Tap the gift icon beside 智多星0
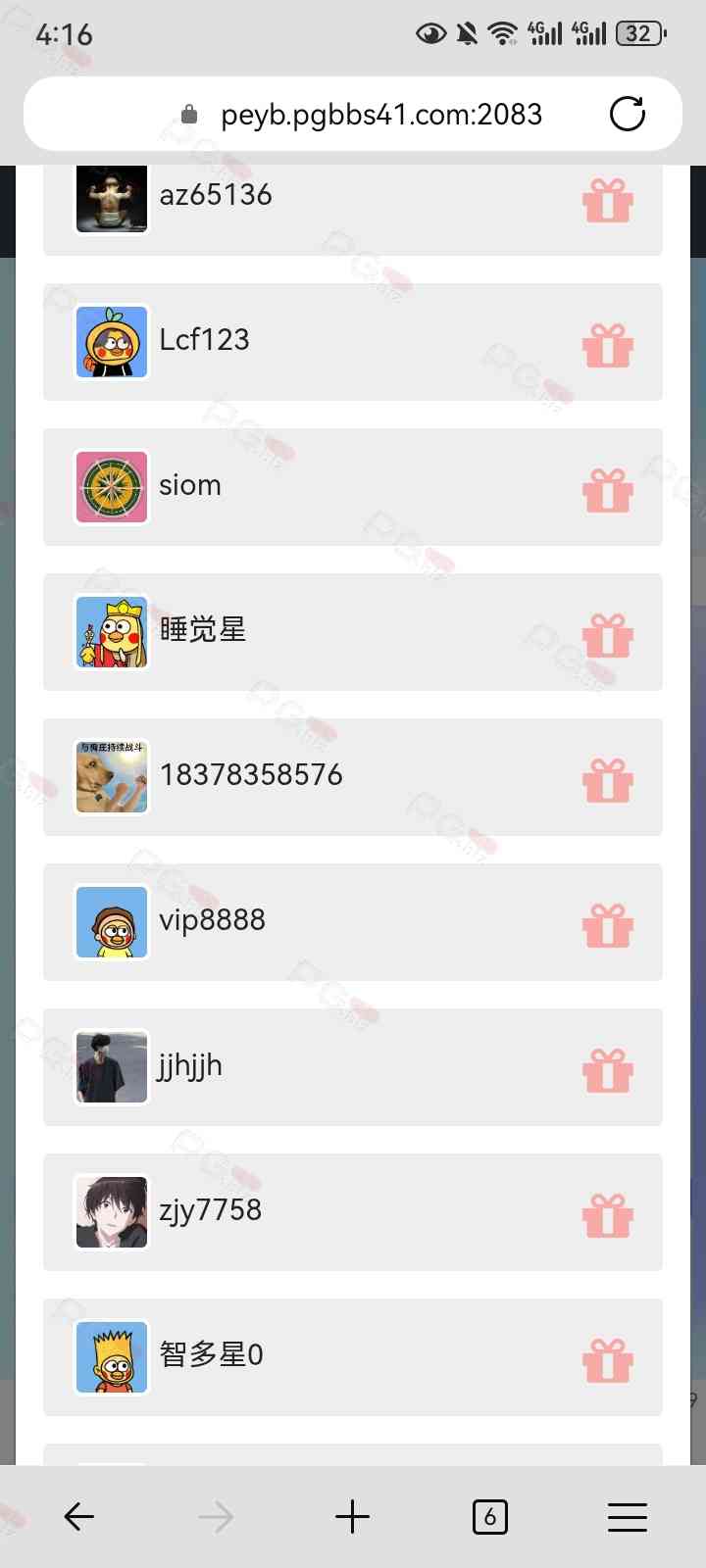706x1568 pixels. click(608, 1360)
